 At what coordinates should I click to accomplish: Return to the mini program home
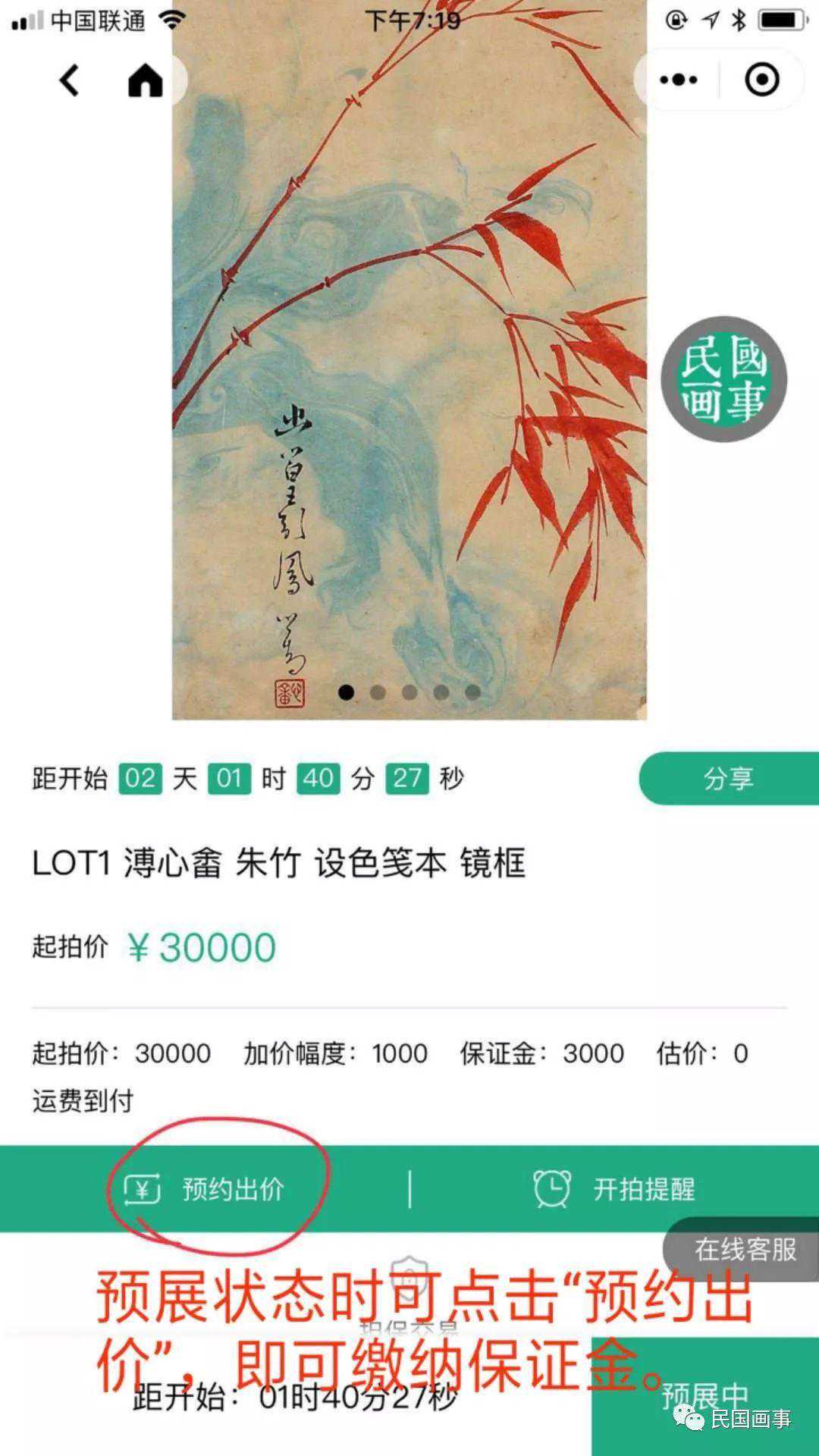click(145, 80)
